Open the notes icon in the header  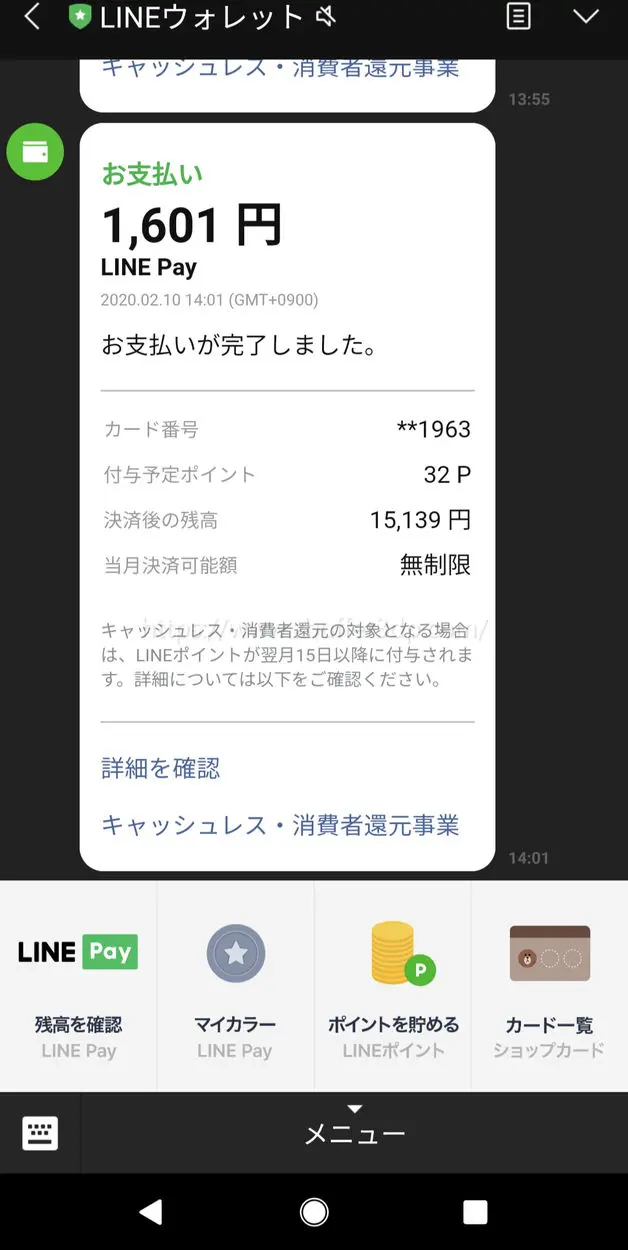(518, 16)
